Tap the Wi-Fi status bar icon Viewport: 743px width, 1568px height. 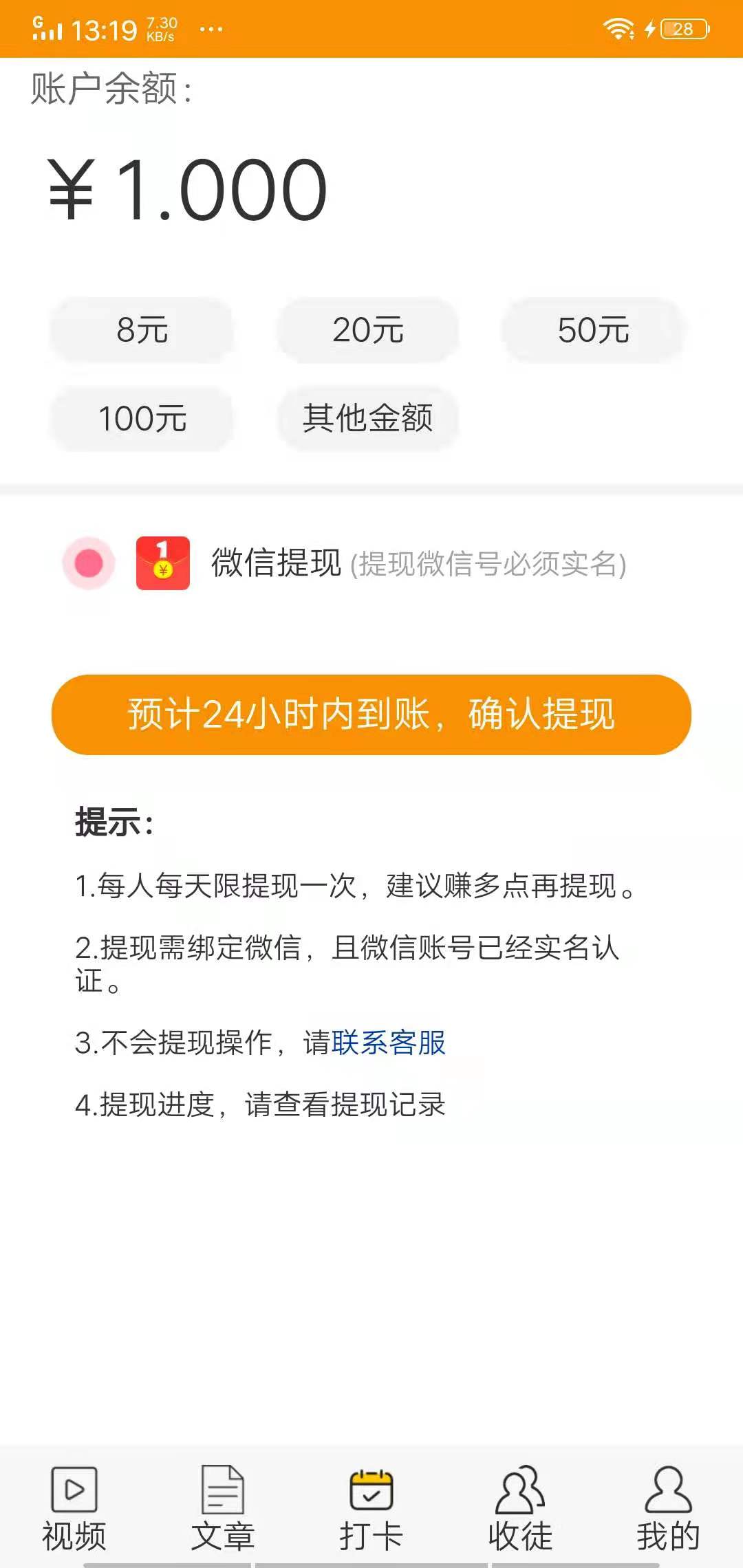tap(616, 28)
